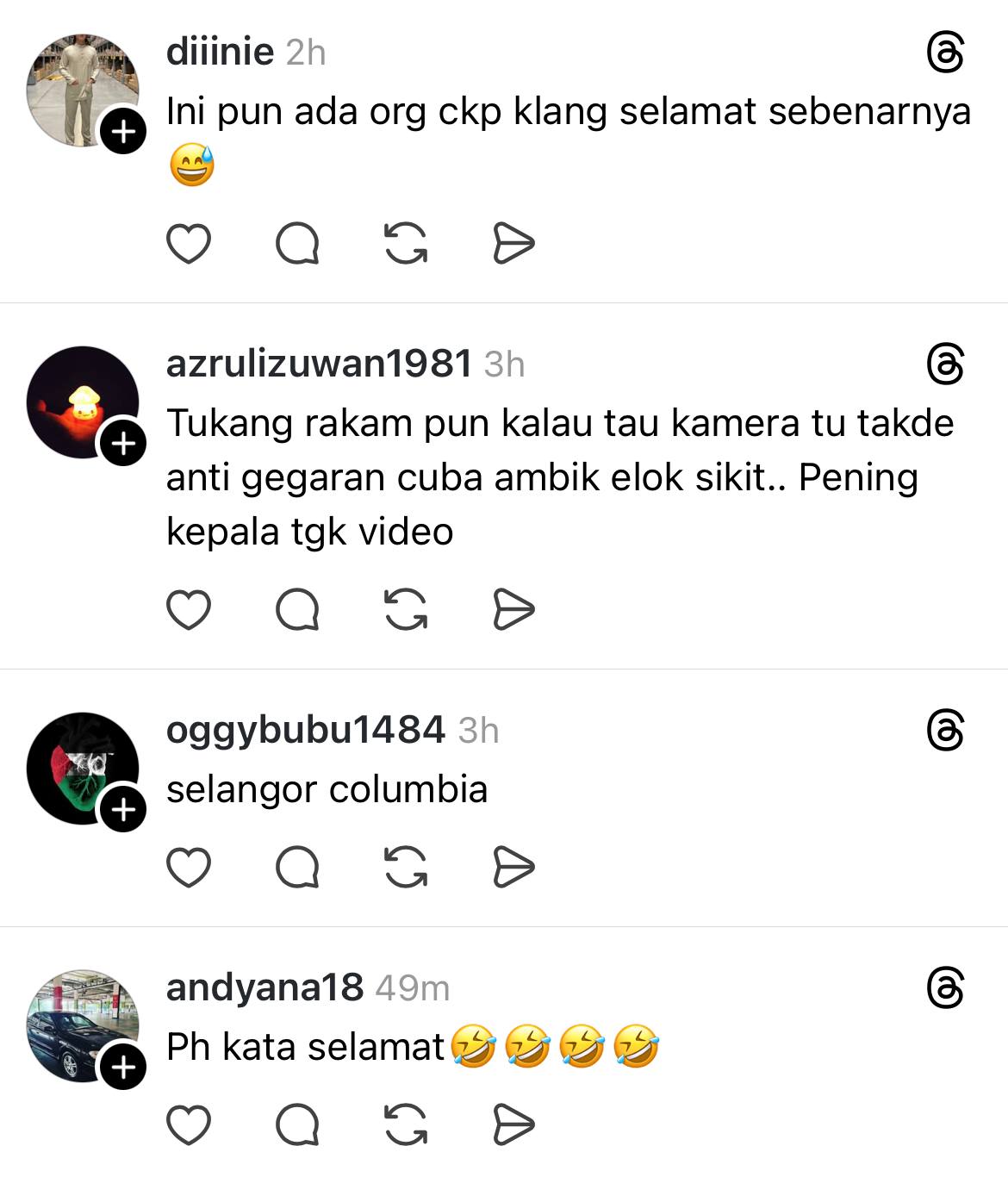Image resolution: width=1008 pixels, height=1177 pixels.
Task: Open andyana18's profile from username
Action: (264, 987)
